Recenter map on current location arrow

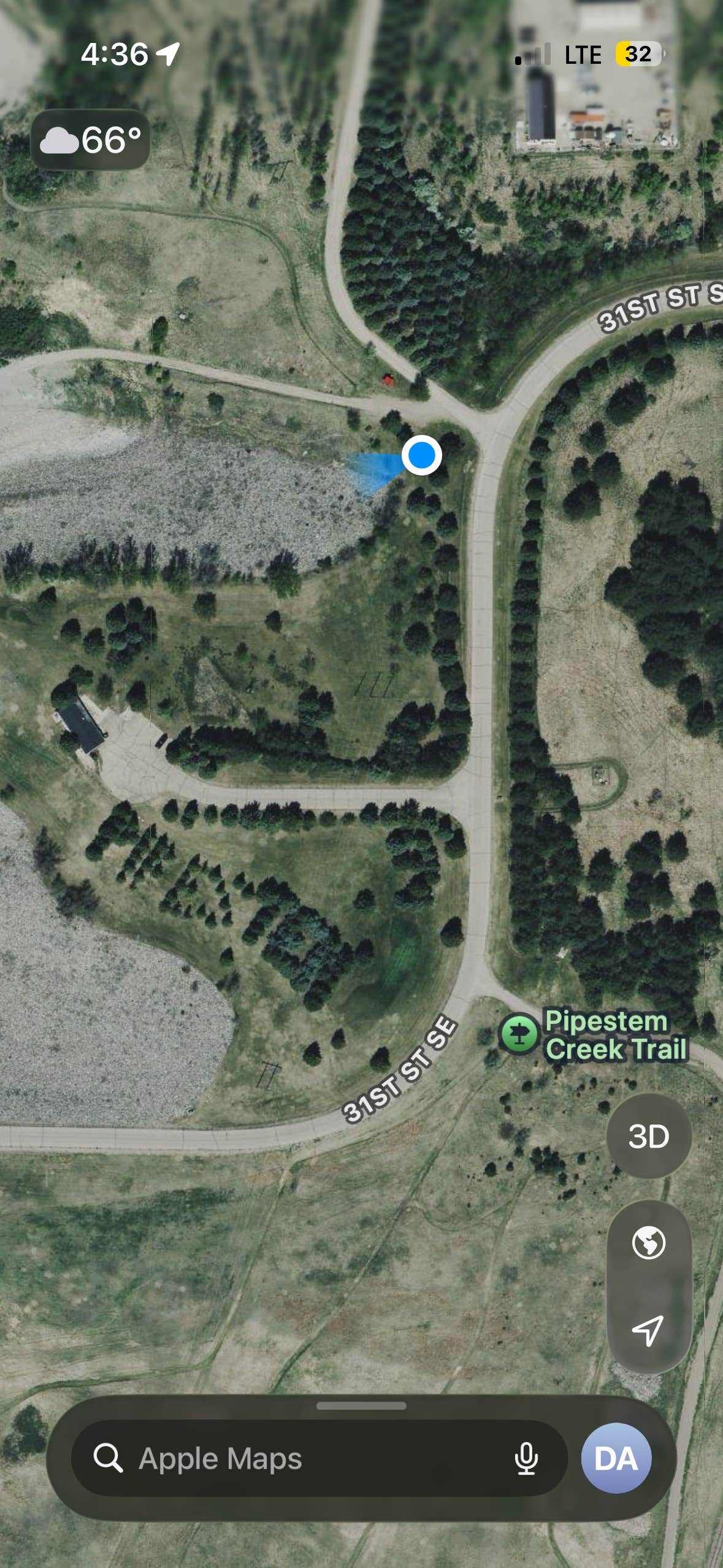(x=649, y=1330)
